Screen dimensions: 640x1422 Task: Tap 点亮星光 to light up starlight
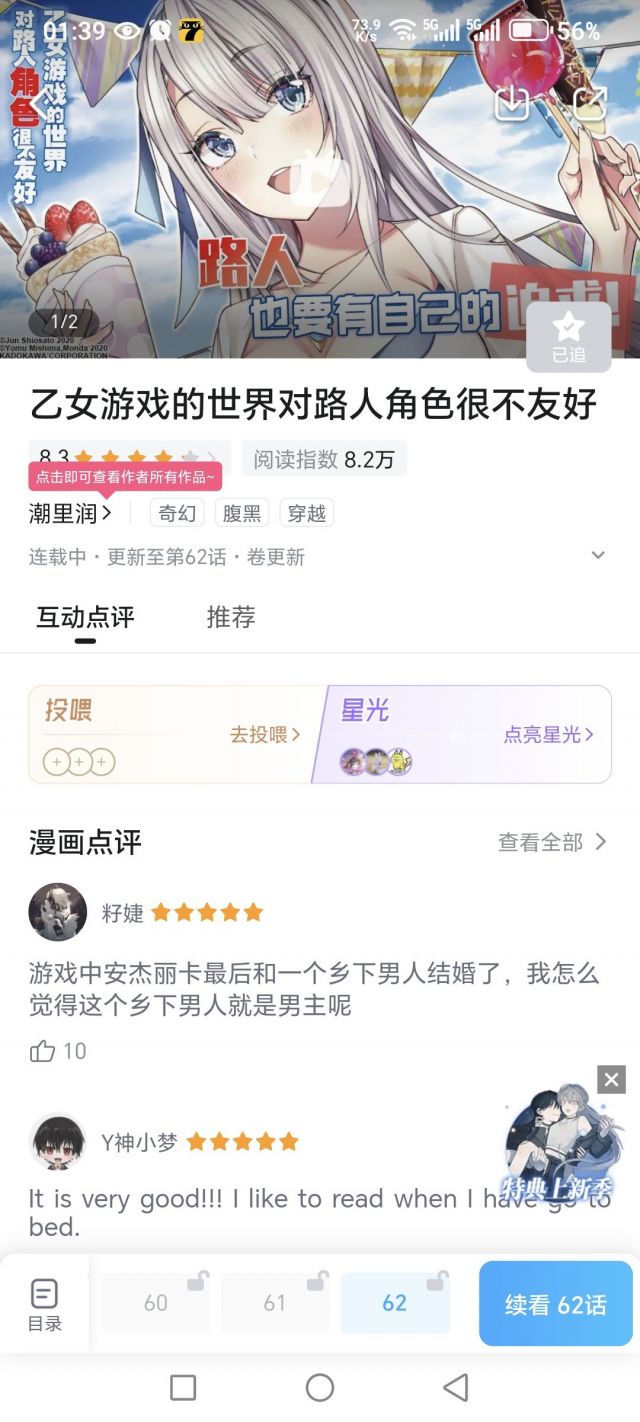pyautogui.click(x=548, y=735)
